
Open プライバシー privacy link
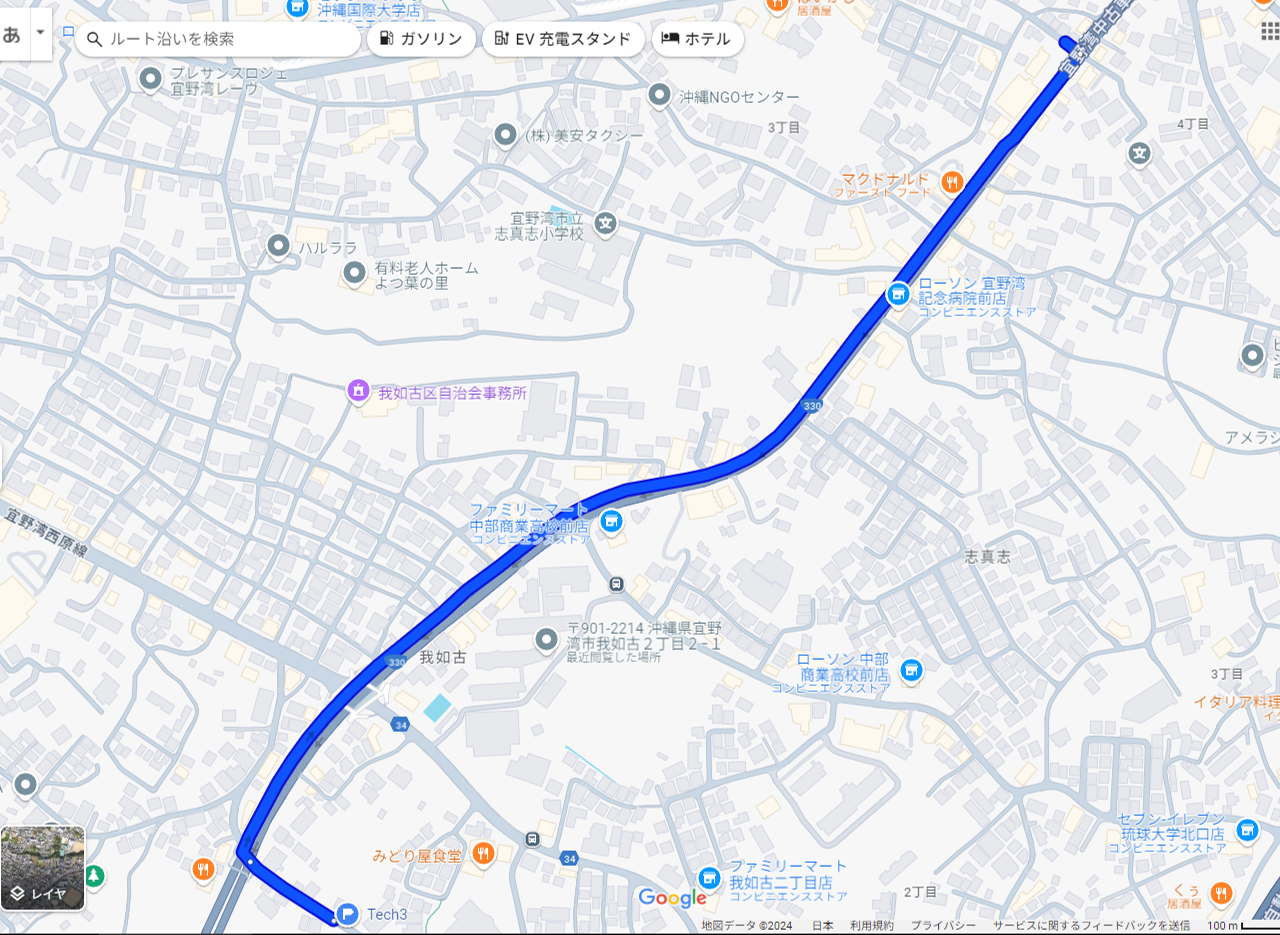coord(937,926)
